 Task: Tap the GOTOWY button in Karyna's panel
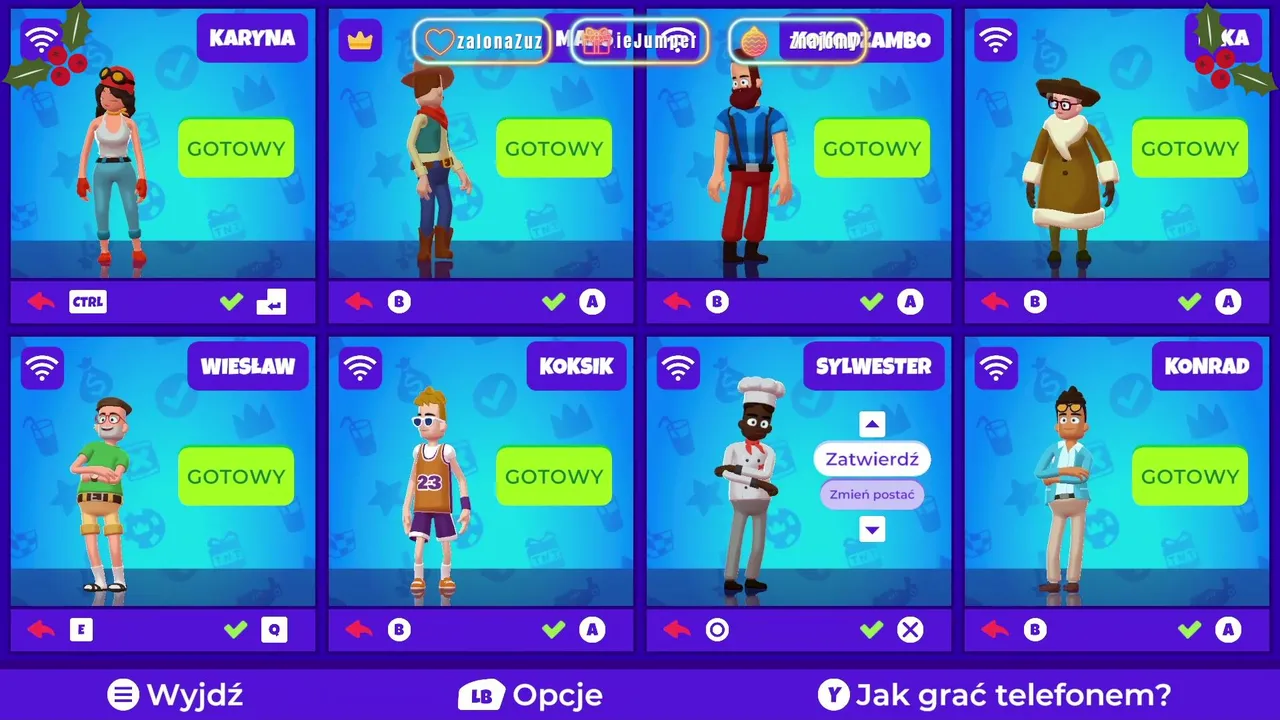(x=236, y=148)
